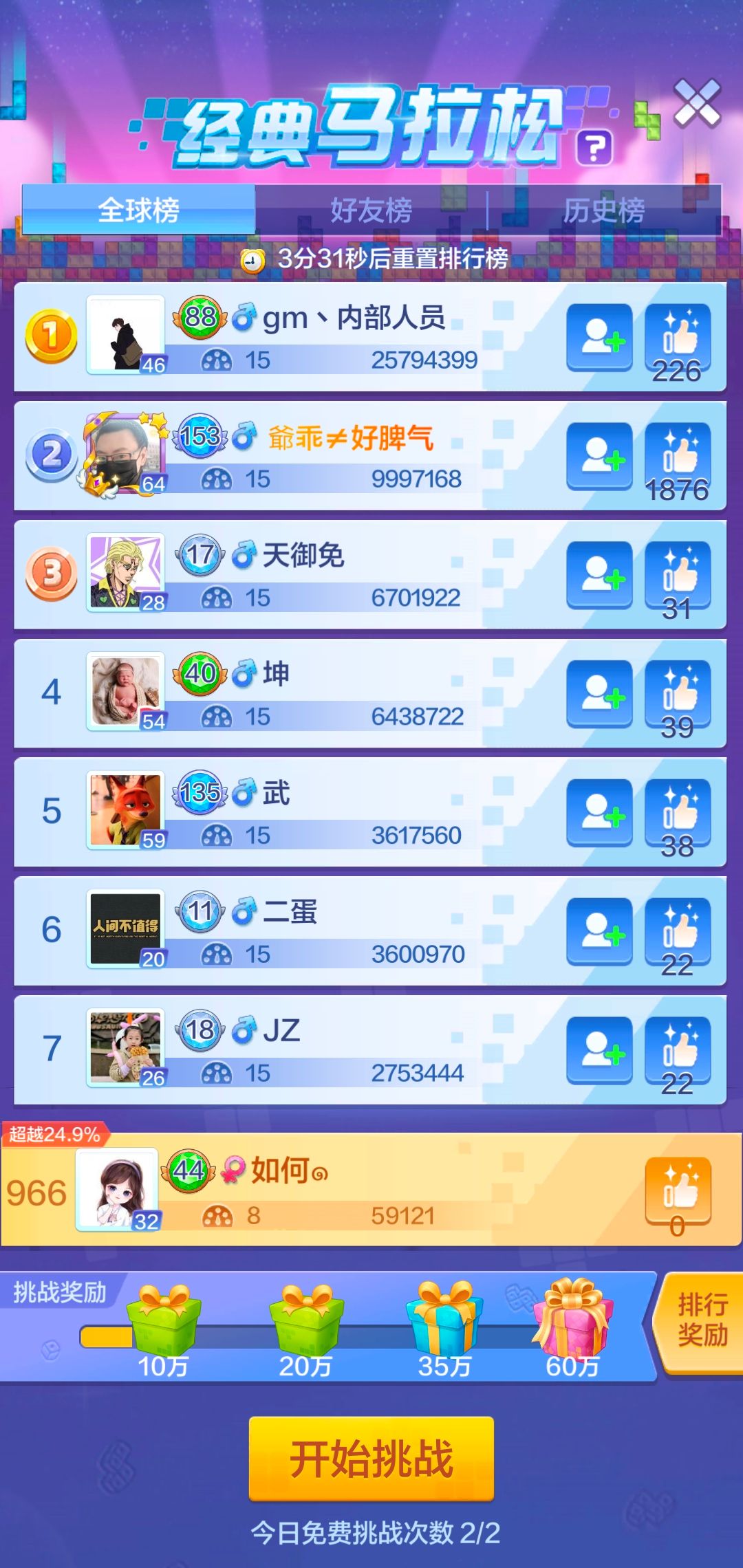Add gm、内部人员 as a friend
The height and width of the screenshot is (1568, 743).
599,336
